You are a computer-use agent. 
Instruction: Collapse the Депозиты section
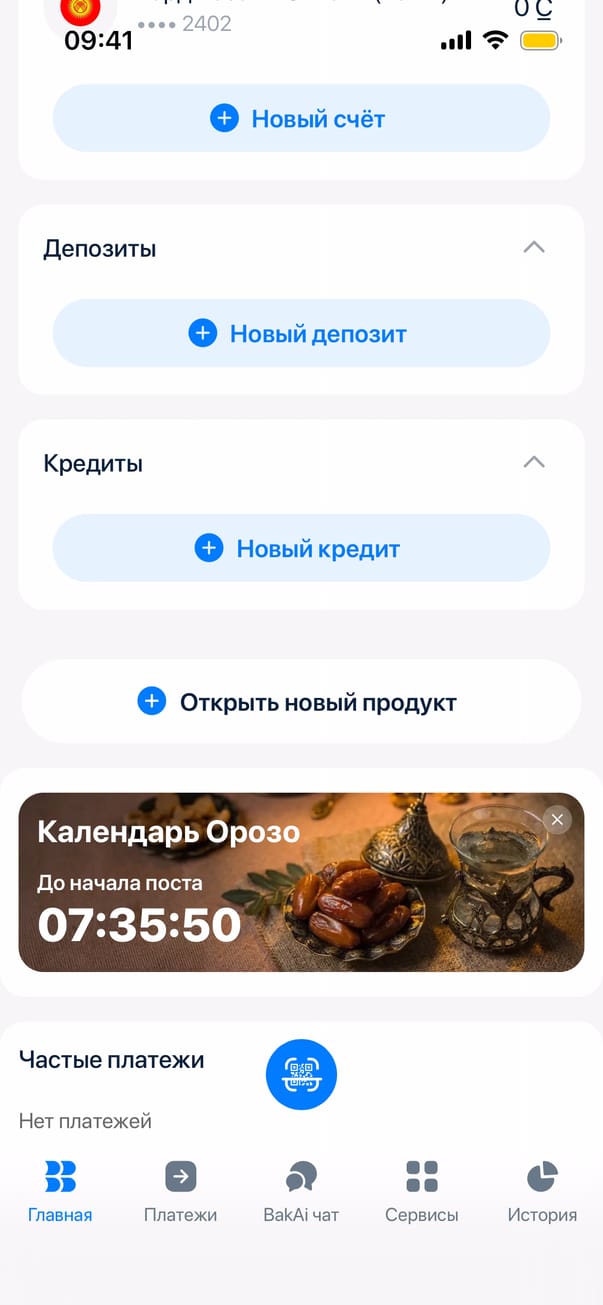534,247
